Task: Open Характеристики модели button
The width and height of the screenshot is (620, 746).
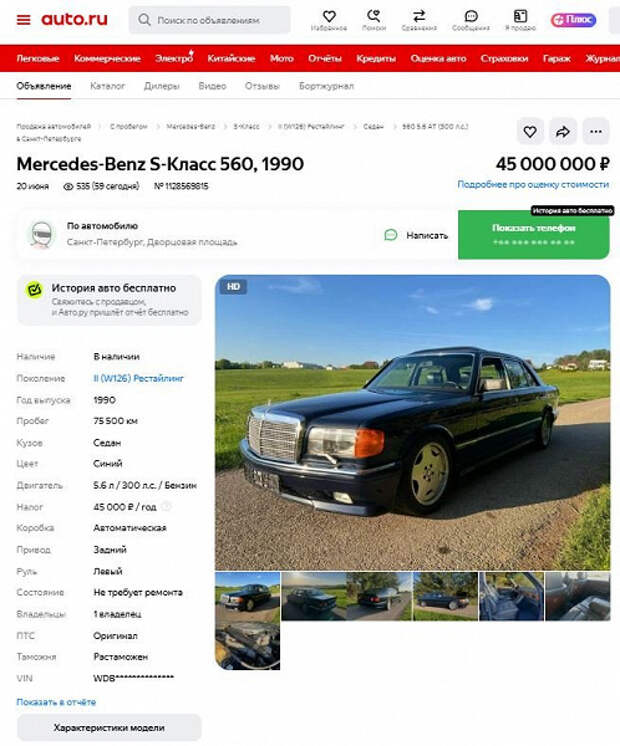Action: click(109, 728)
